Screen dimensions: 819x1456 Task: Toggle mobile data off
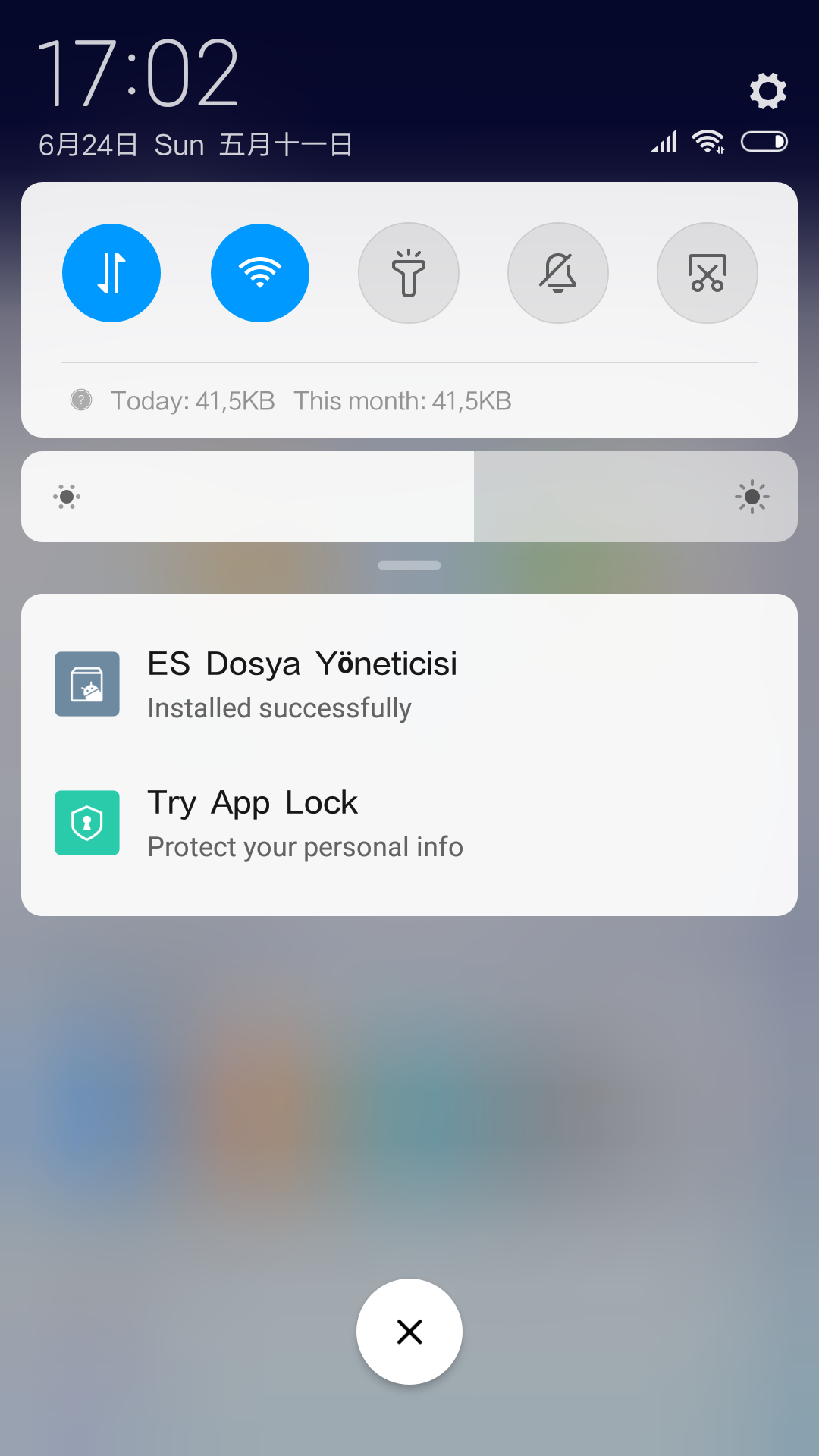point(111,273)
